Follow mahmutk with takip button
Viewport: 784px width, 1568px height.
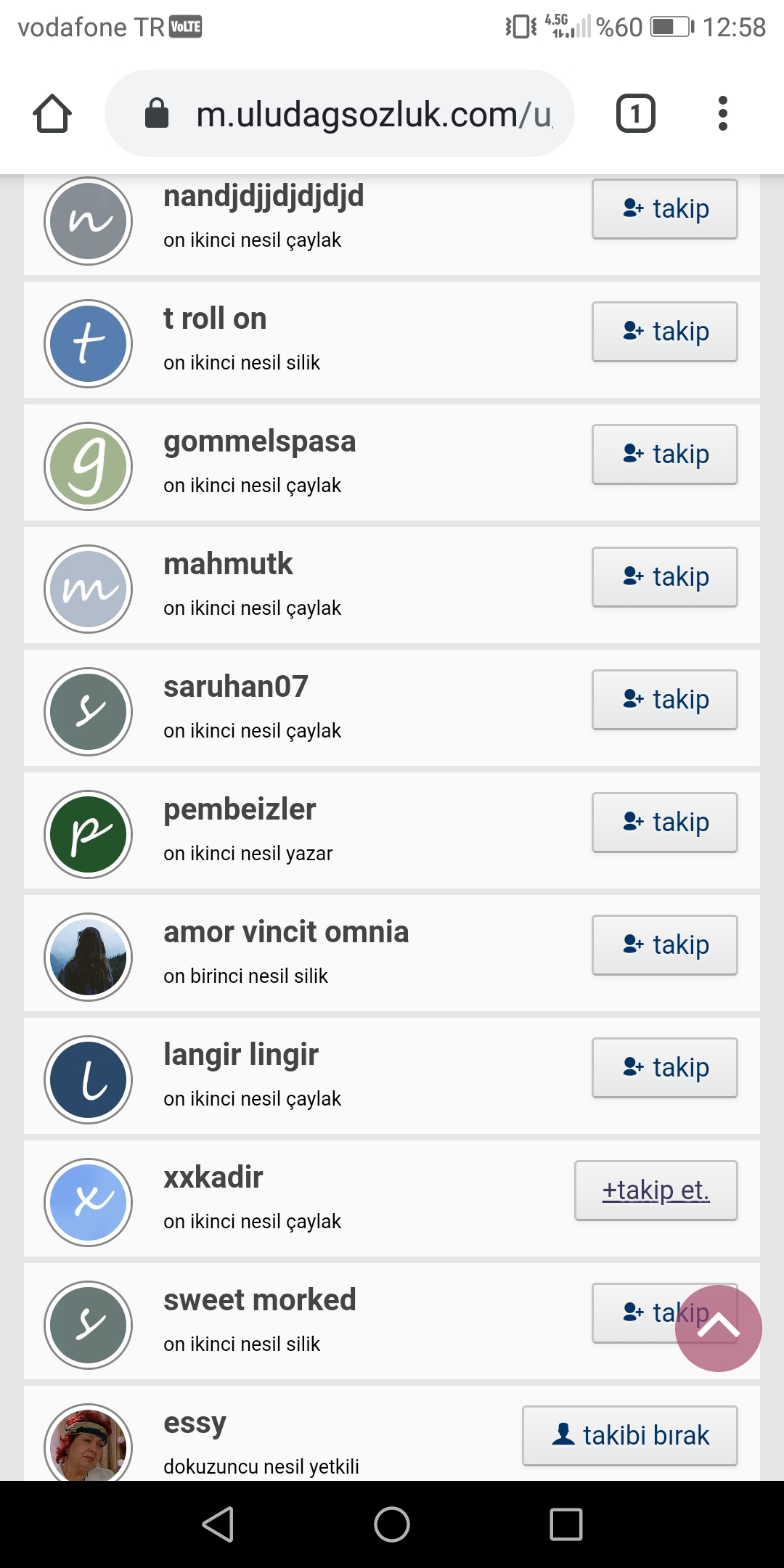665,577
